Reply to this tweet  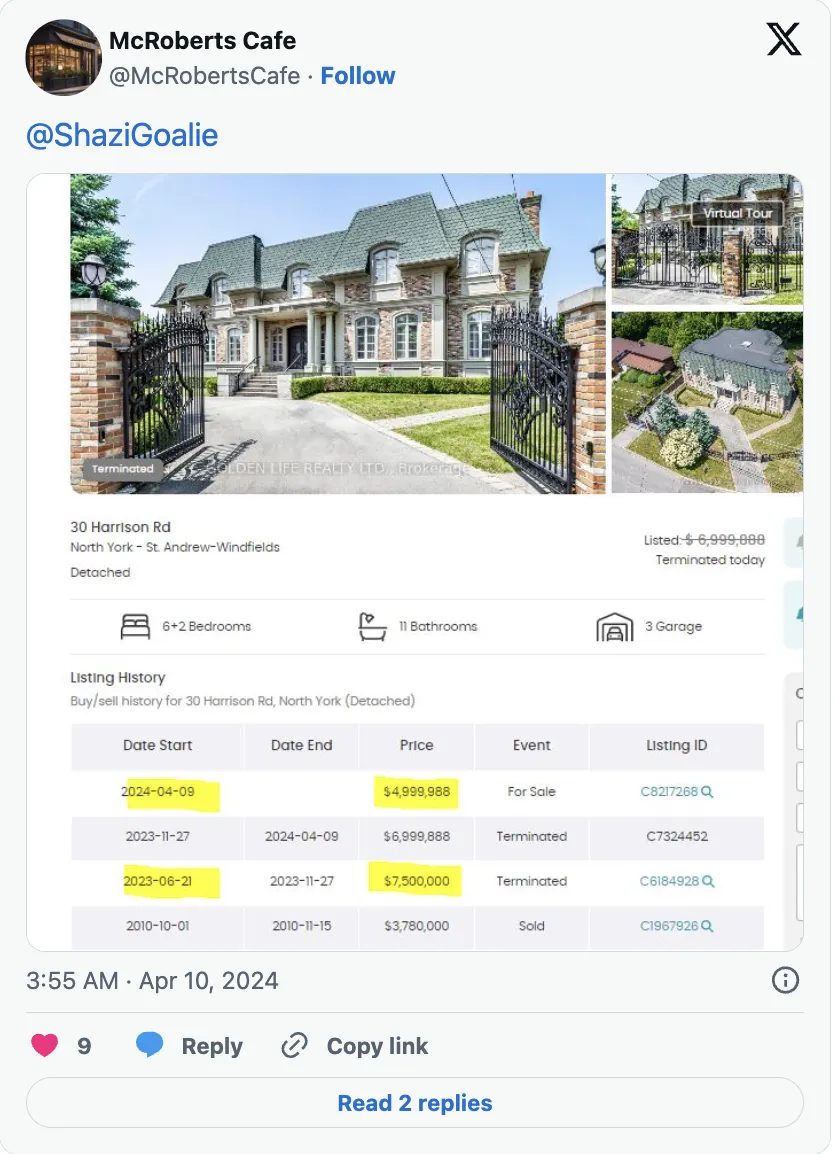pyautogui.click(x=190, y=1046)
